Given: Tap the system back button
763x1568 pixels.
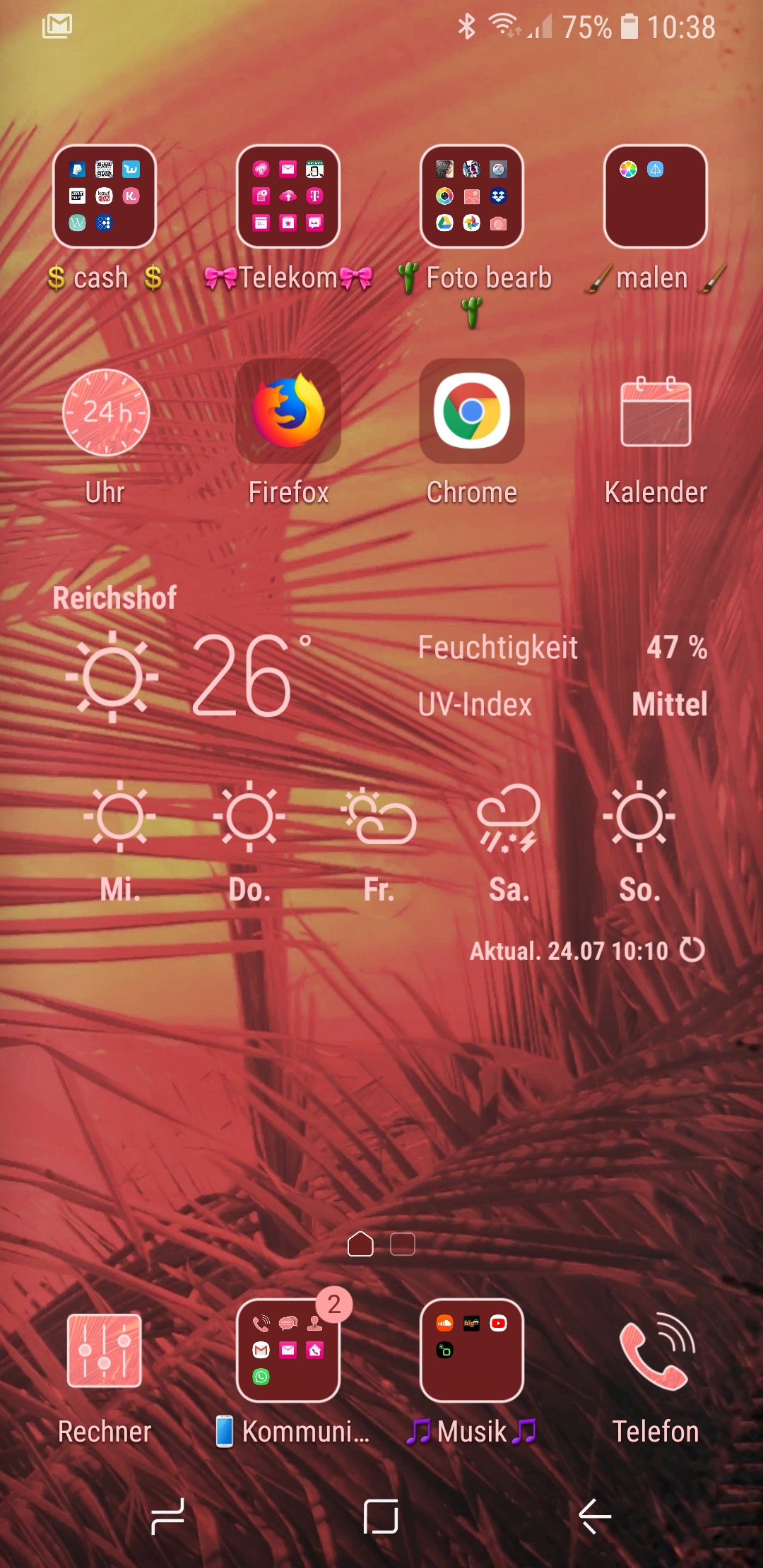Looking at the screenshot, I should coord(595,1516).
